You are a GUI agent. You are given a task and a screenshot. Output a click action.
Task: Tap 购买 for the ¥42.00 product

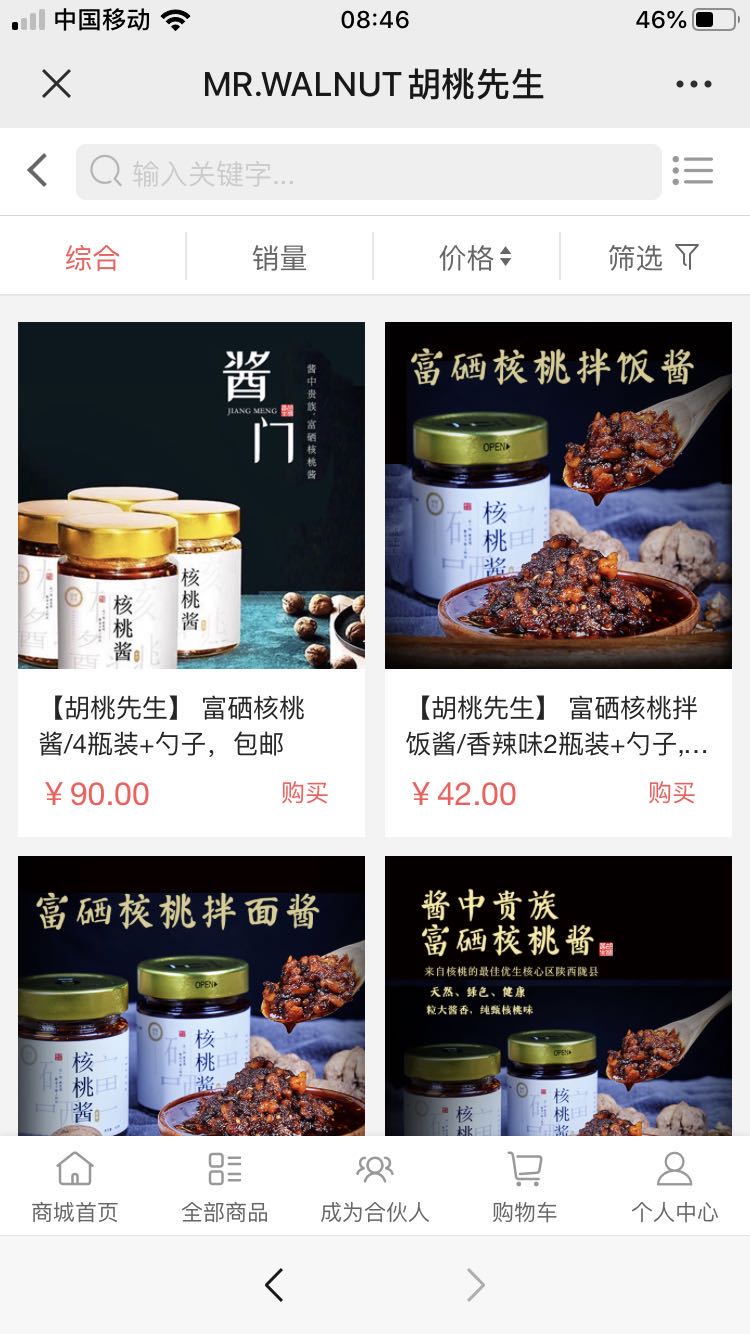pyautogui.click(x=671, y=793)
